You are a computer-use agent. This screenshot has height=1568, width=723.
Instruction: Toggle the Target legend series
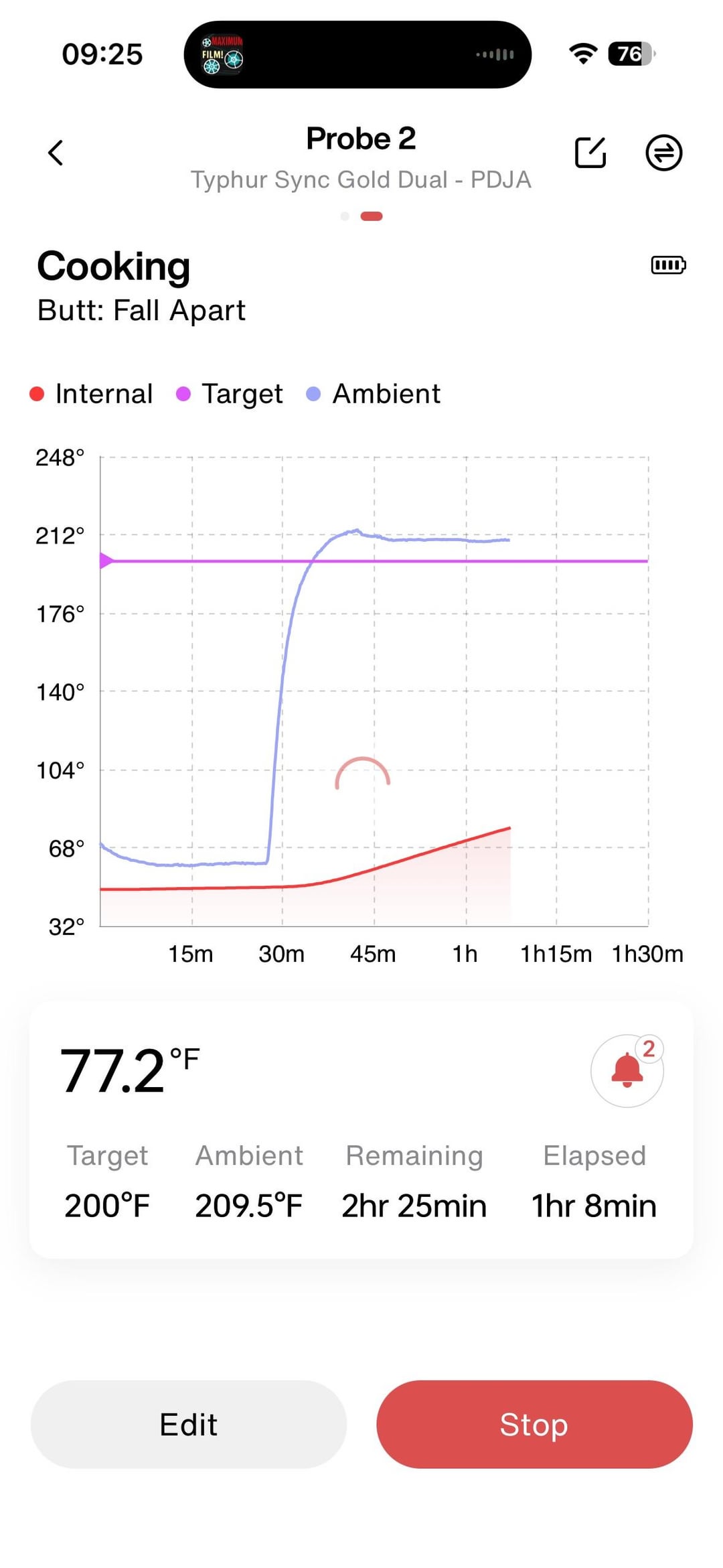[230, 394]
